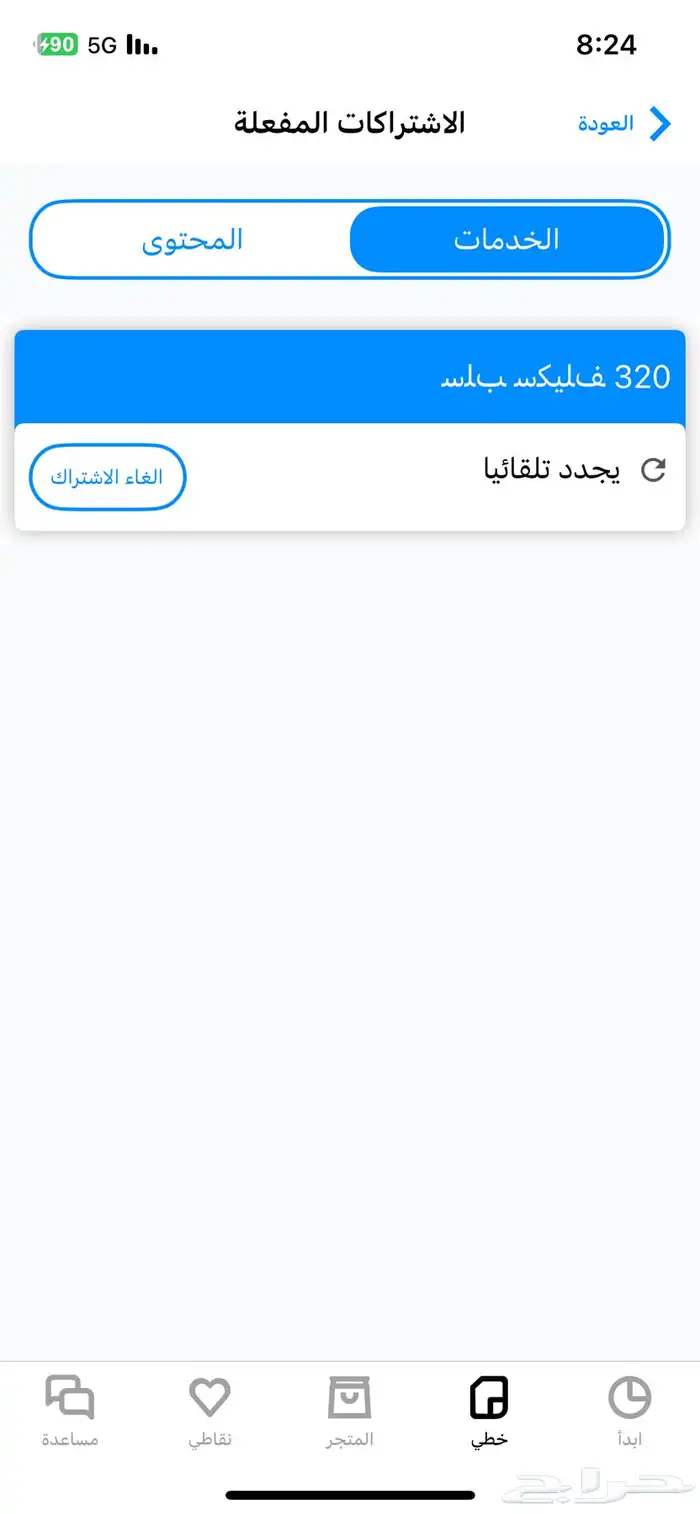Open the ابدأ tab
The image size is (700, 1514).
click(x=629, y=1411)
